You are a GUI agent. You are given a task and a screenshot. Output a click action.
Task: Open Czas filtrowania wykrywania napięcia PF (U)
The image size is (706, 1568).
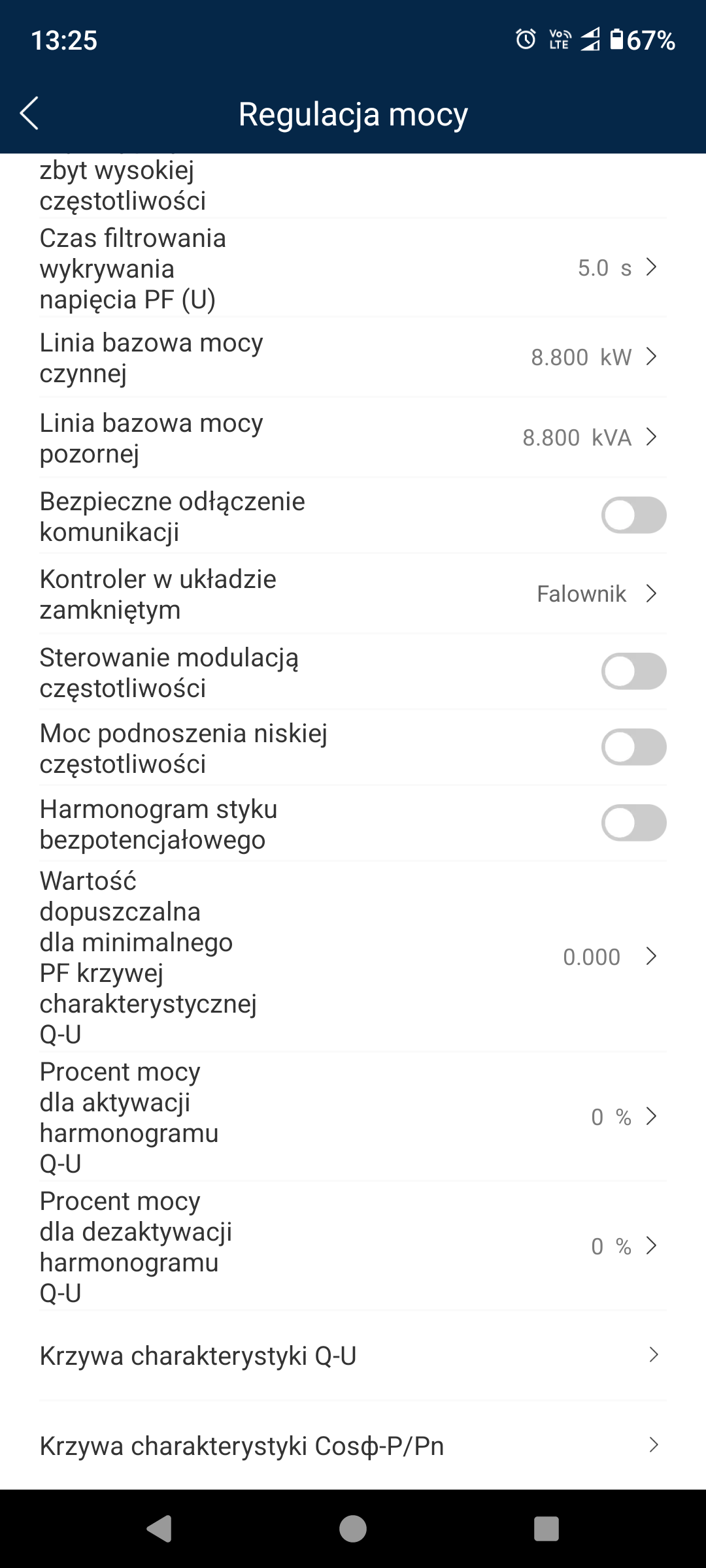[353, 268]
